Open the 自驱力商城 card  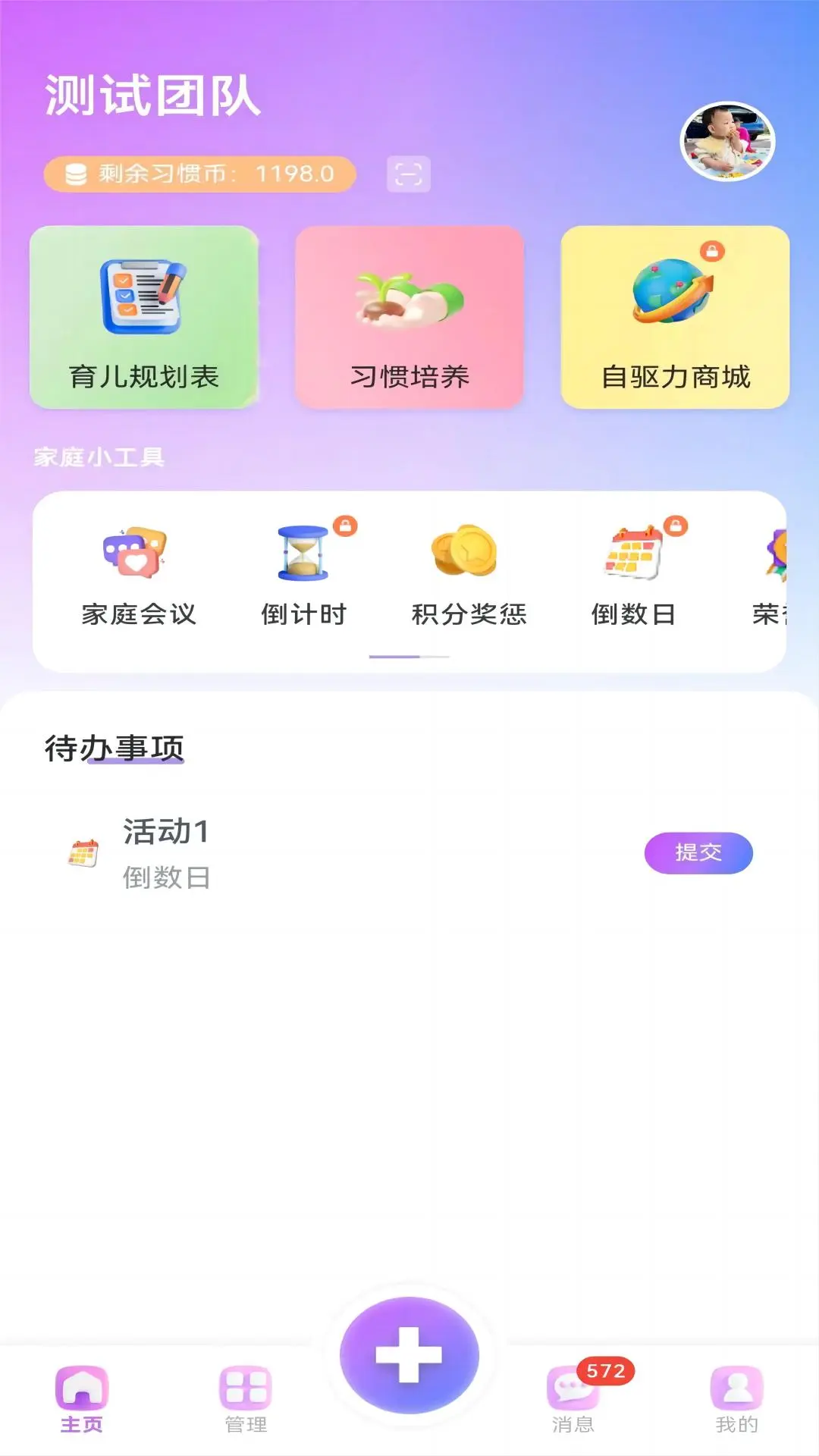[x=675, y=317]
